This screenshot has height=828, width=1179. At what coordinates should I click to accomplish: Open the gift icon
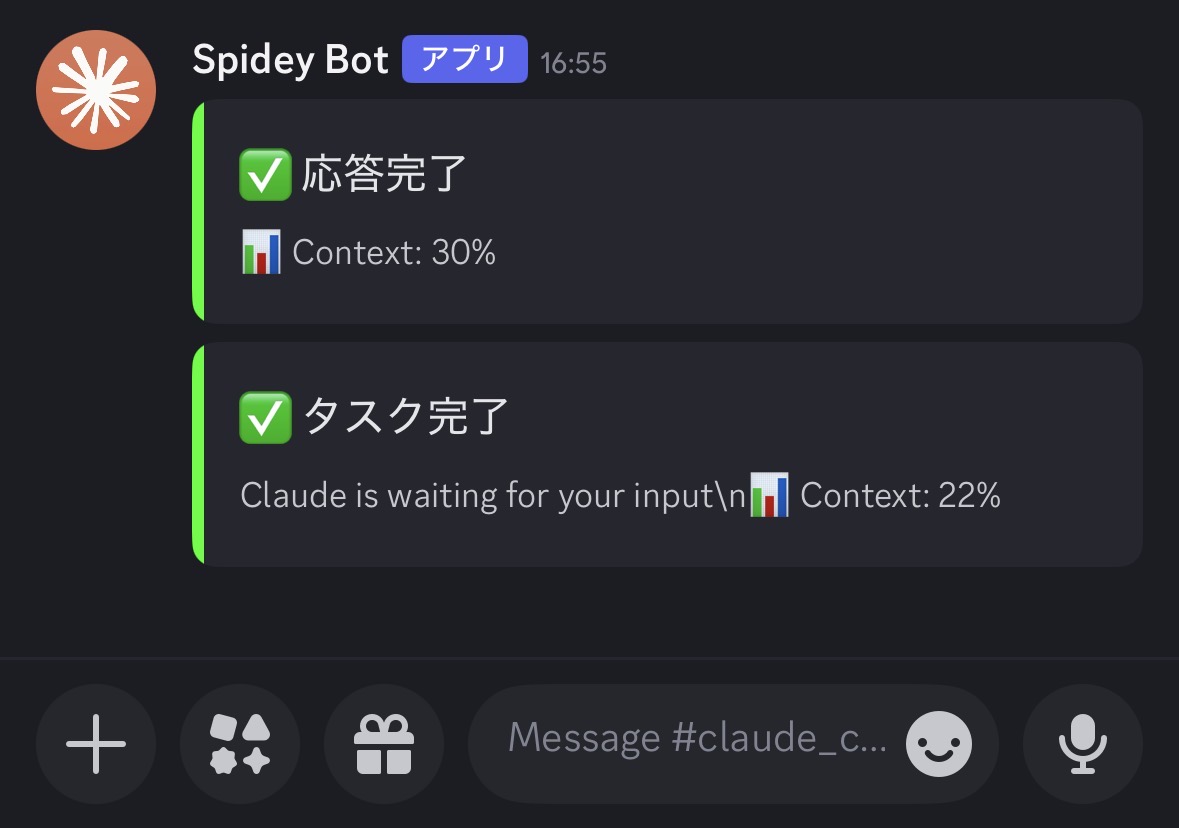pyautogui.click(x=384, y=744)
